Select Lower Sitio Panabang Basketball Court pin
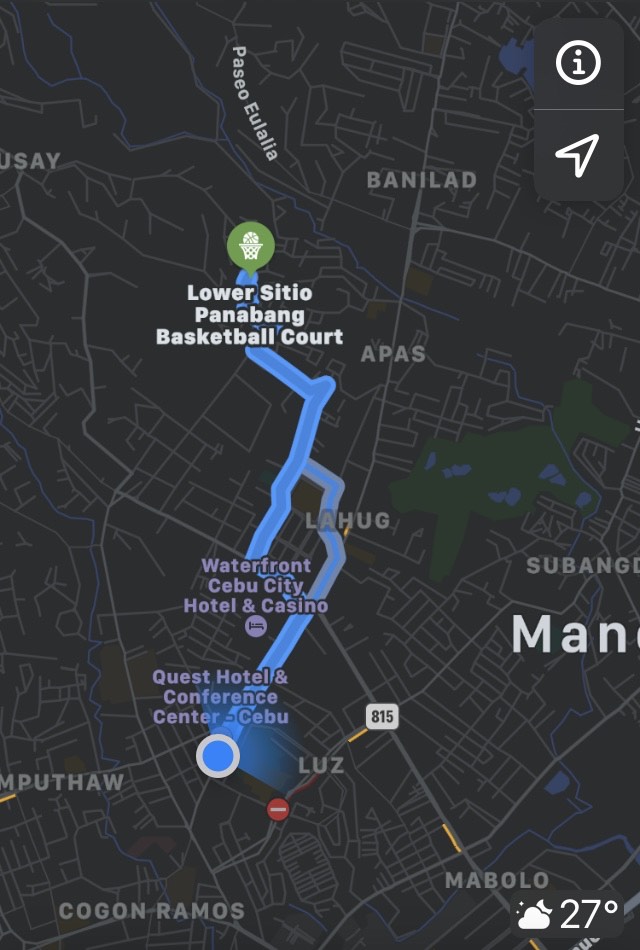The height and width of the screenshot is (950, 640). click(x=250, y=244)
